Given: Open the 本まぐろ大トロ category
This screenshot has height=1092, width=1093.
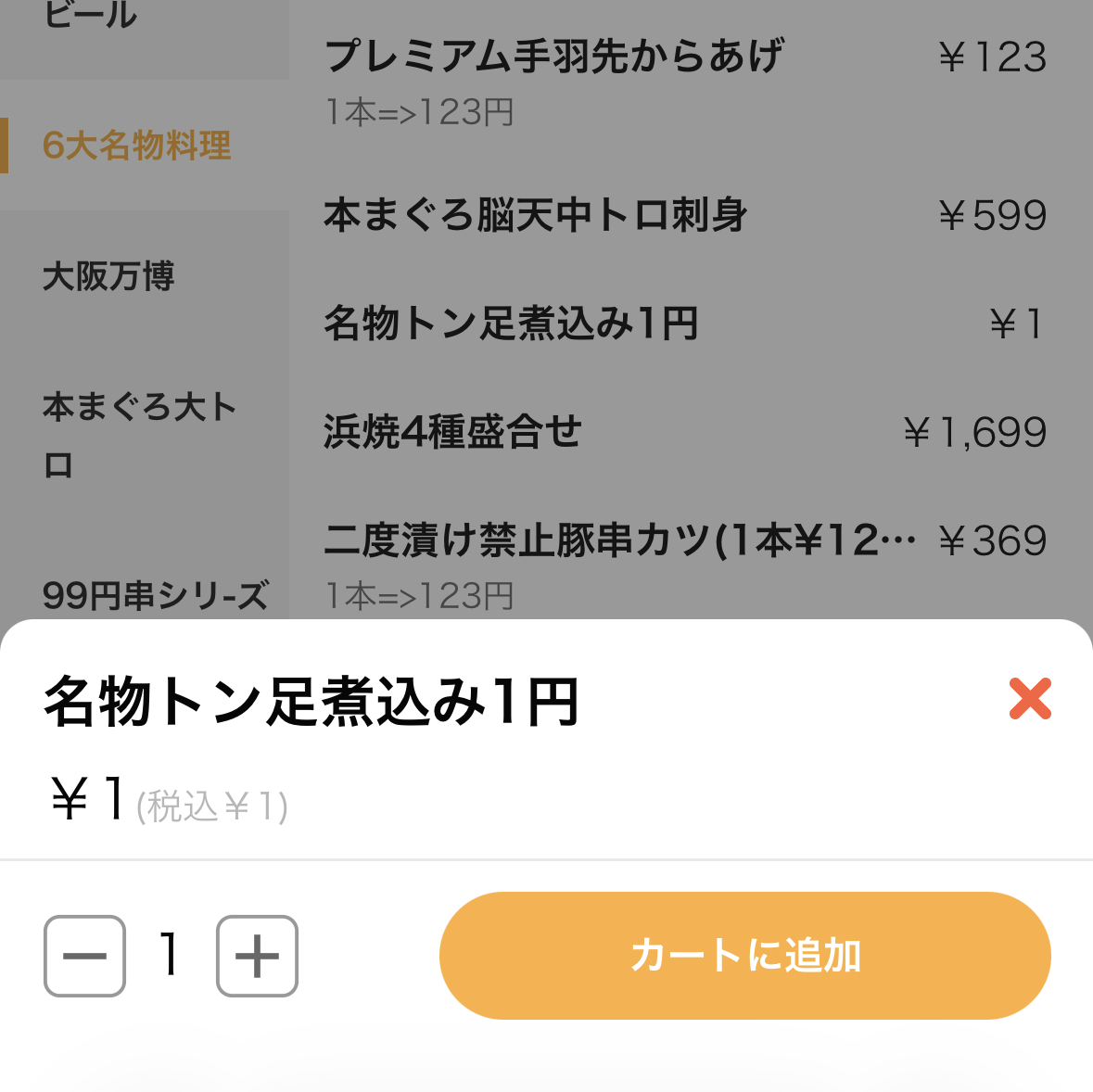Looking at the screenshot, I should 139,434.
